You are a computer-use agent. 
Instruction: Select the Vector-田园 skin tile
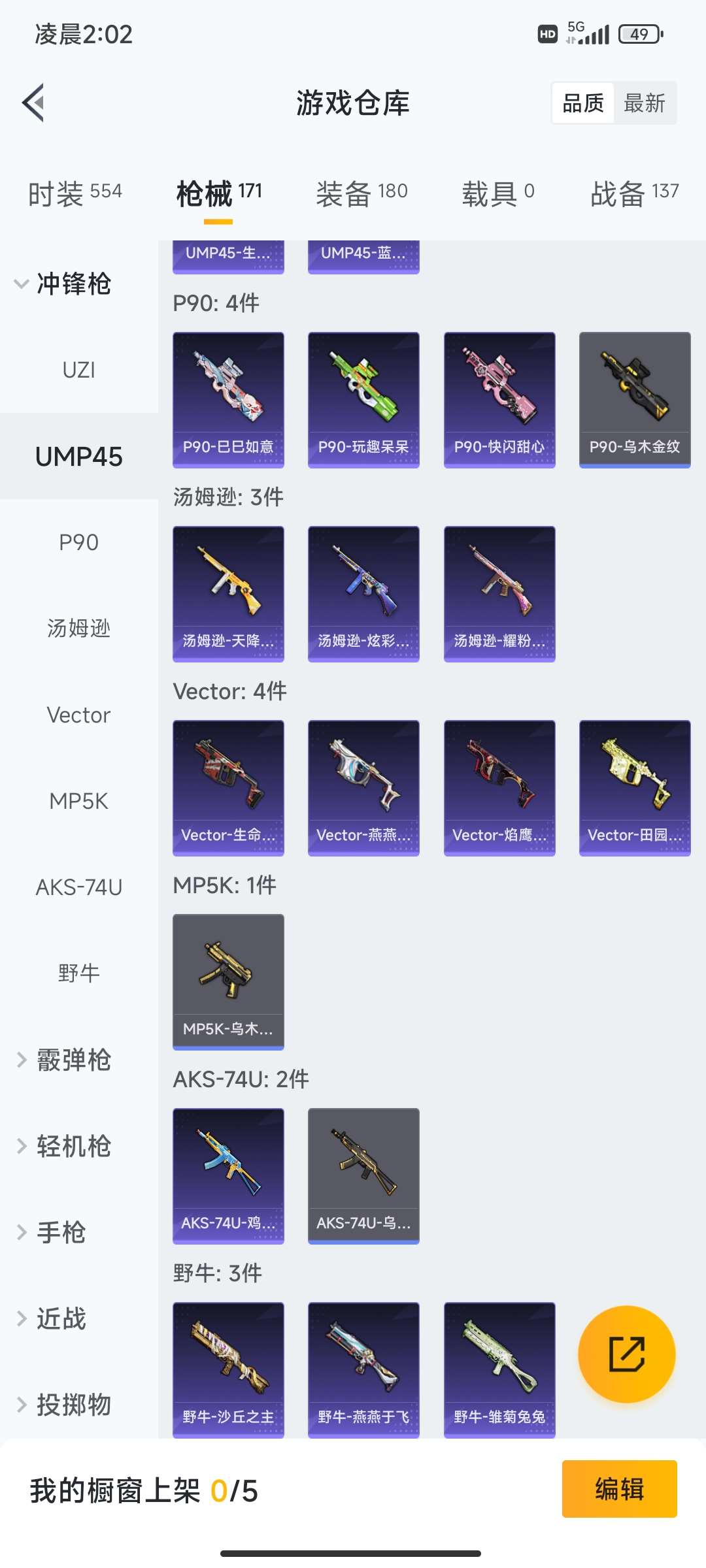tap(635, 787)
